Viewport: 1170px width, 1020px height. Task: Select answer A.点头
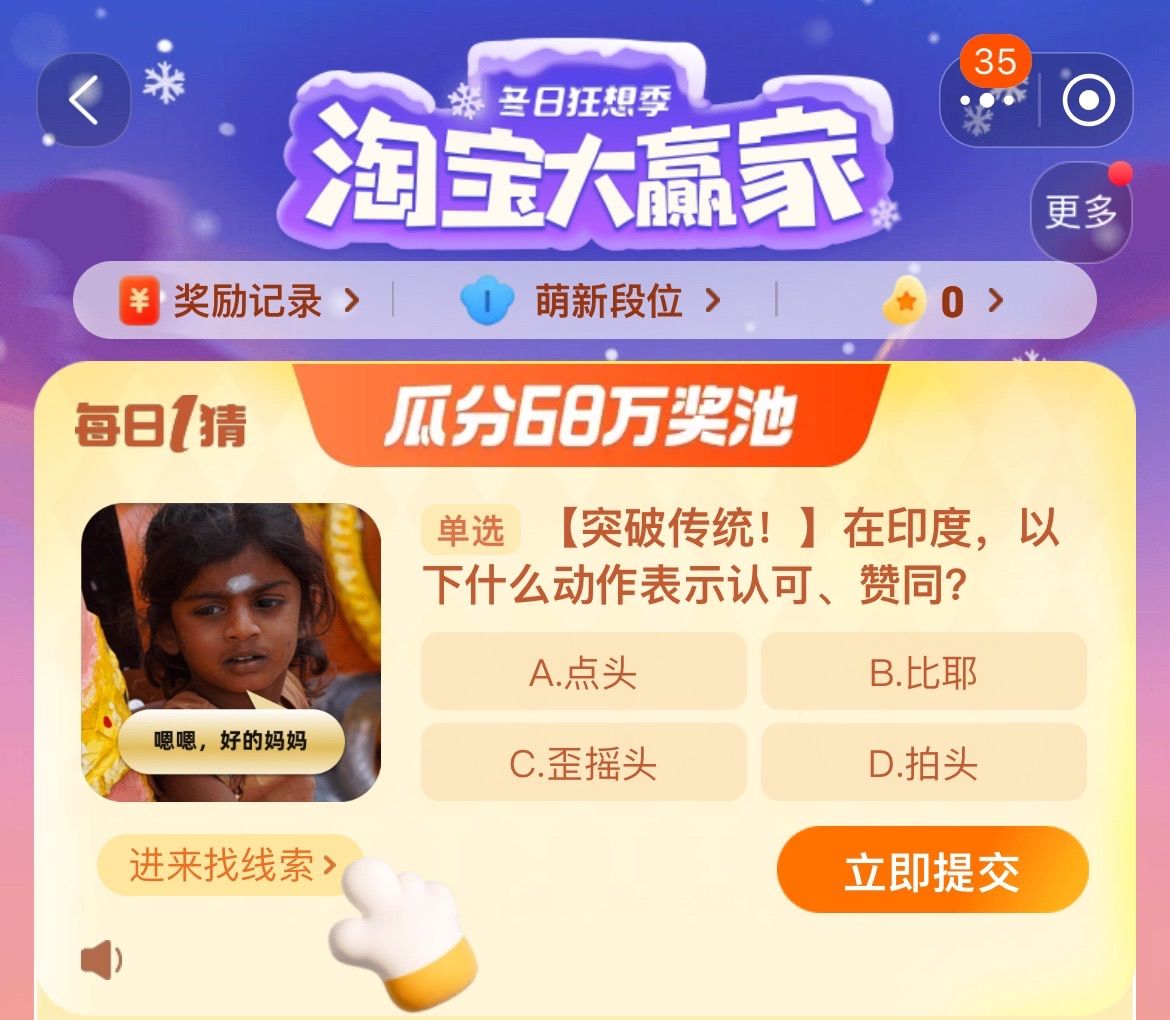[x=583, y=673]
